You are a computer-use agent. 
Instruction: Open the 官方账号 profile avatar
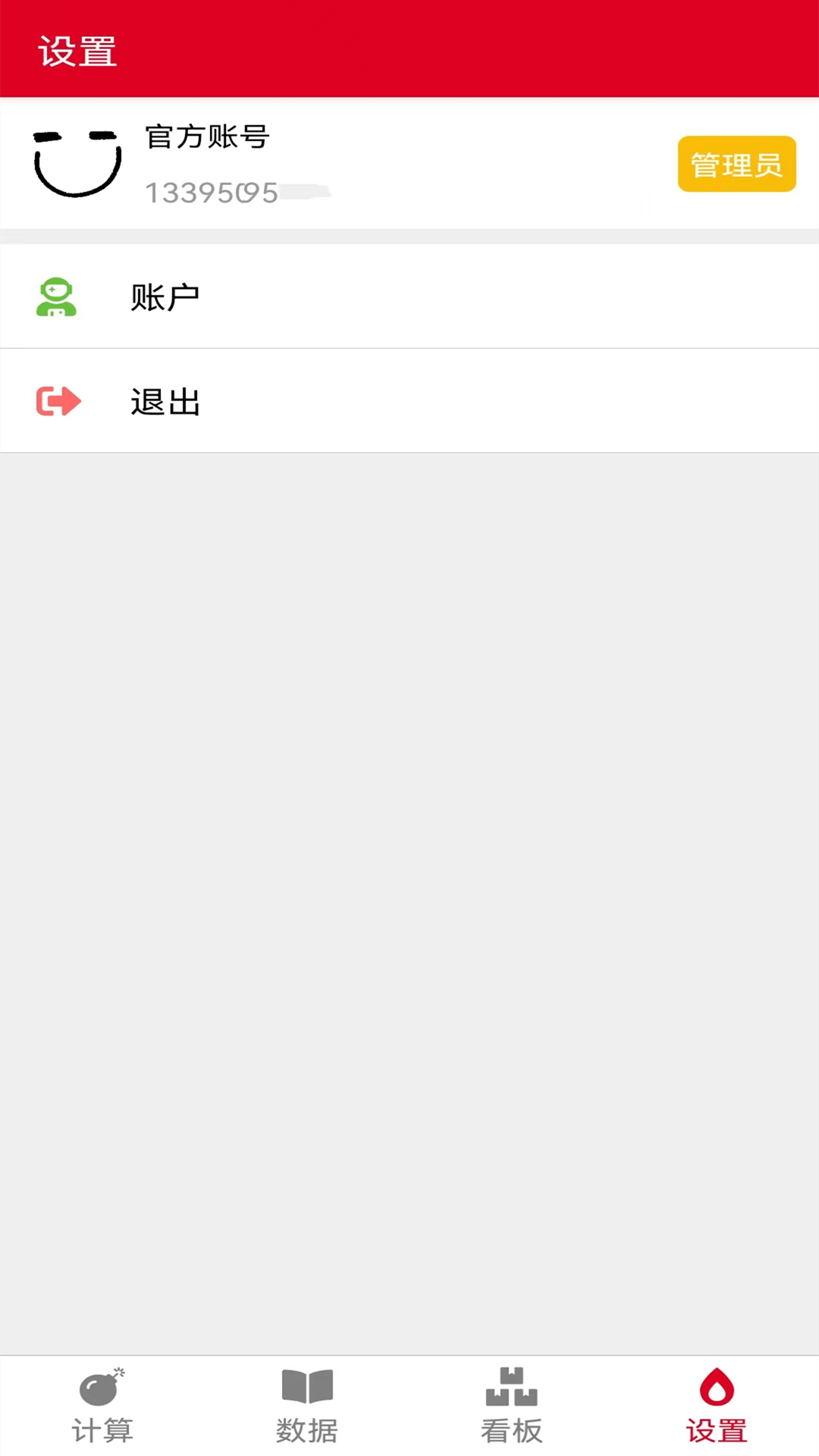pos(77,163)
